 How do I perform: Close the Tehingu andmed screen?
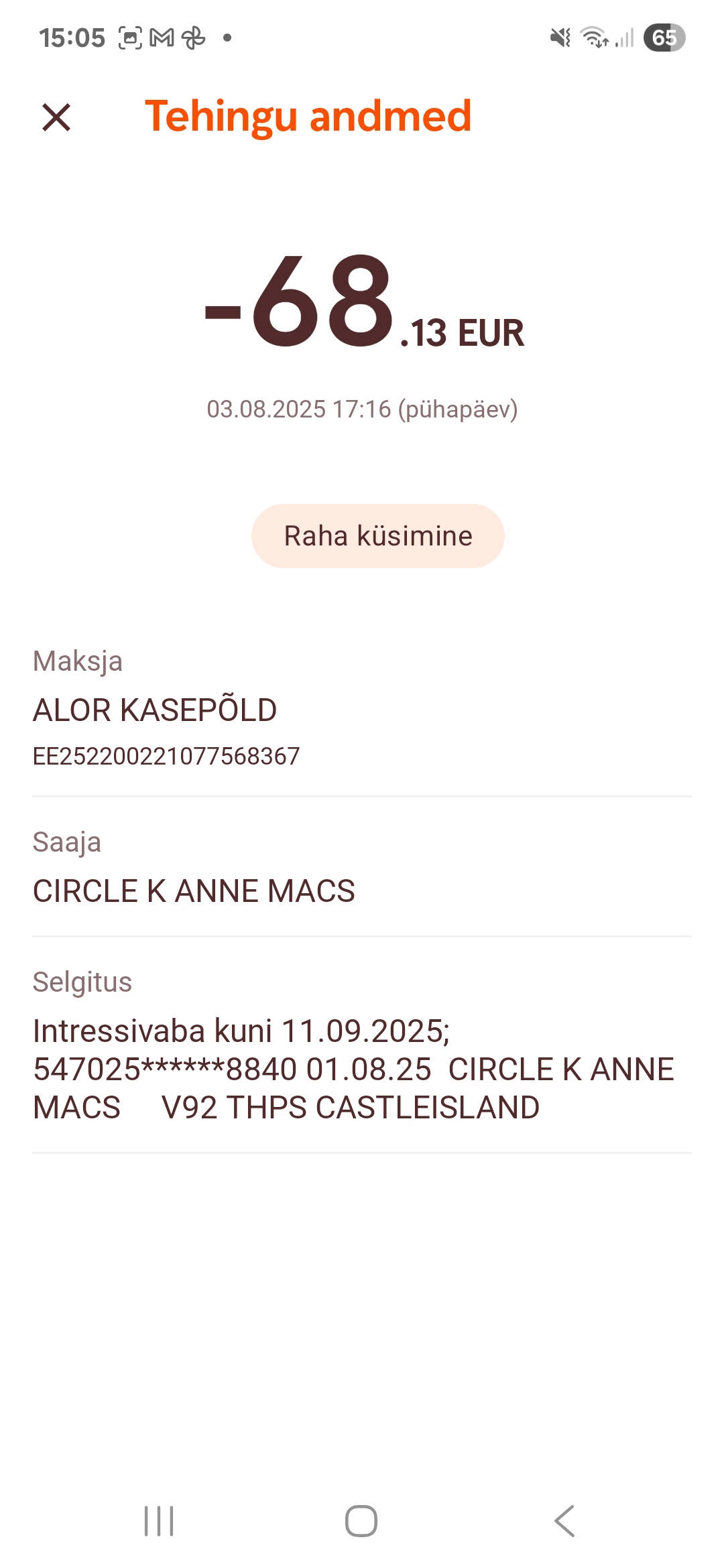[56, 117]
